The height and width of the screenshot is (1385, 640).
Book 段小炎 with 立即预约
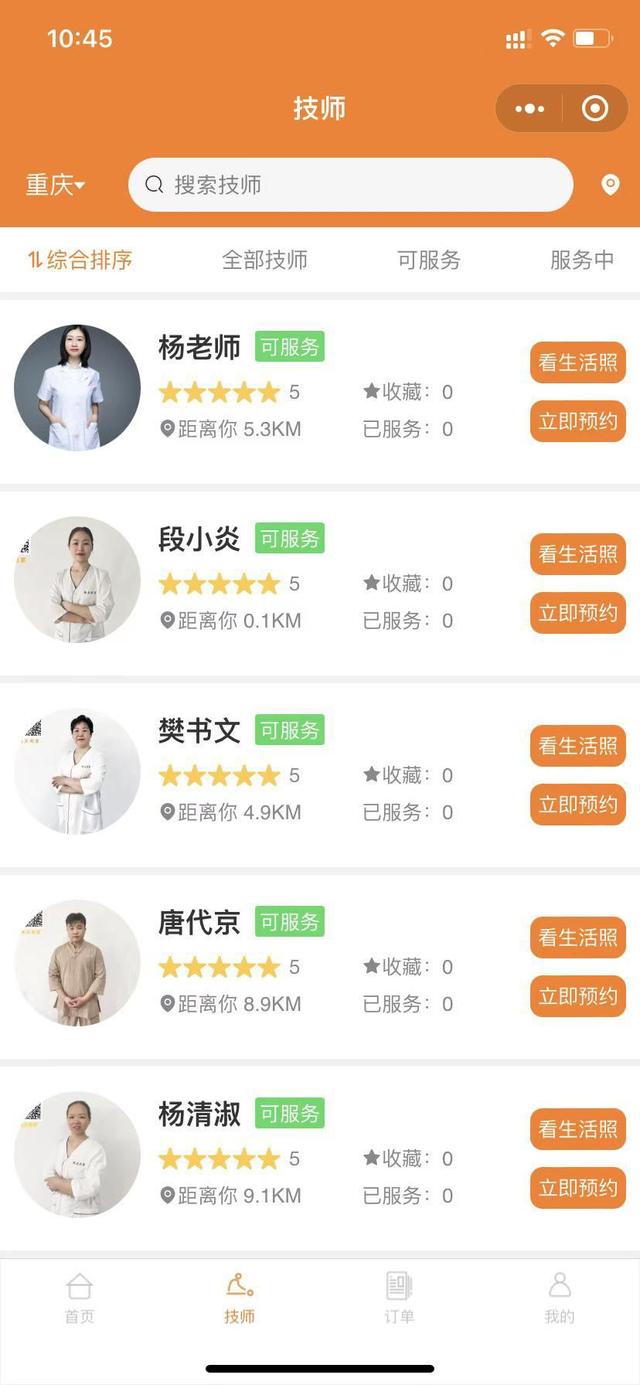[x=577, y=613]
